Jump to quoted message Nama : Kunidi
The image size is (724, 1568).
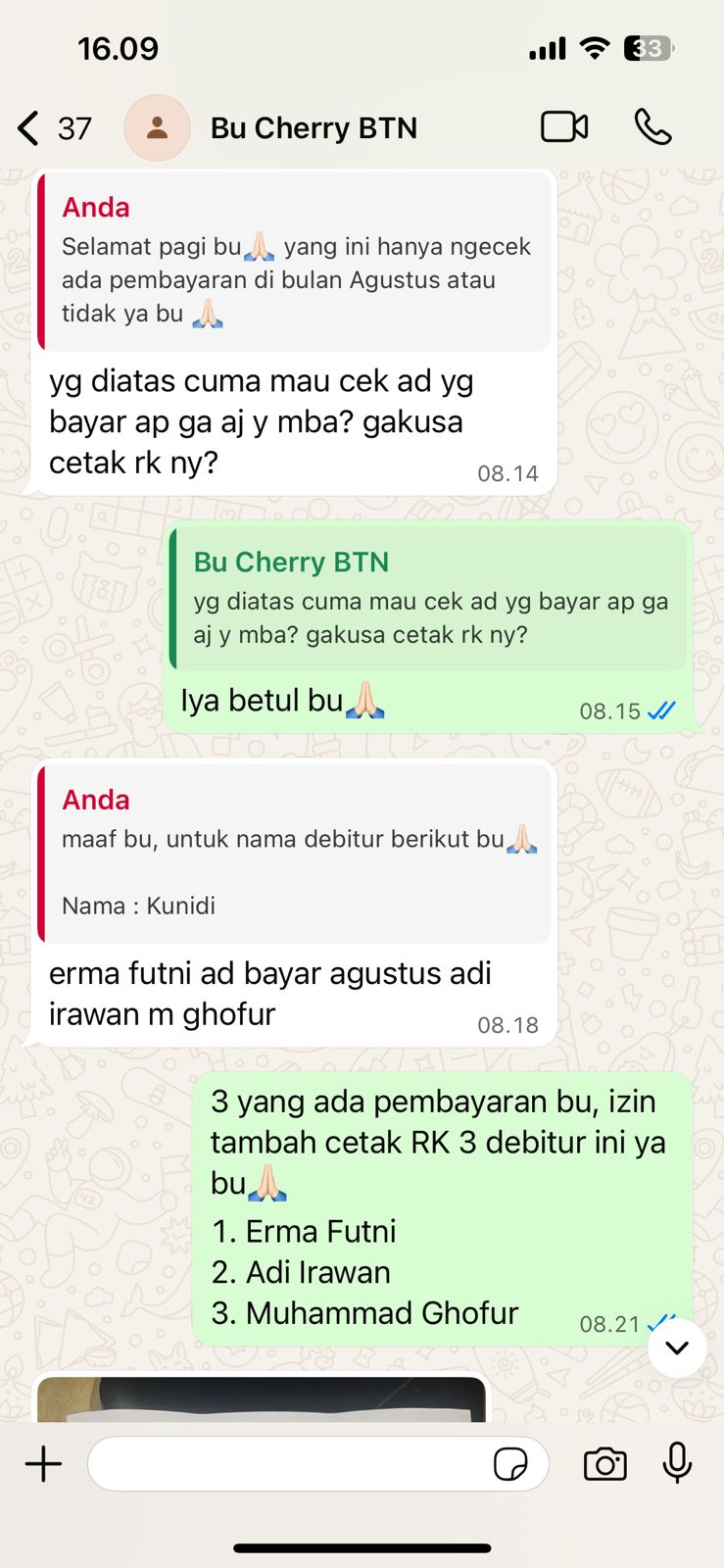(x=294, y=854)
